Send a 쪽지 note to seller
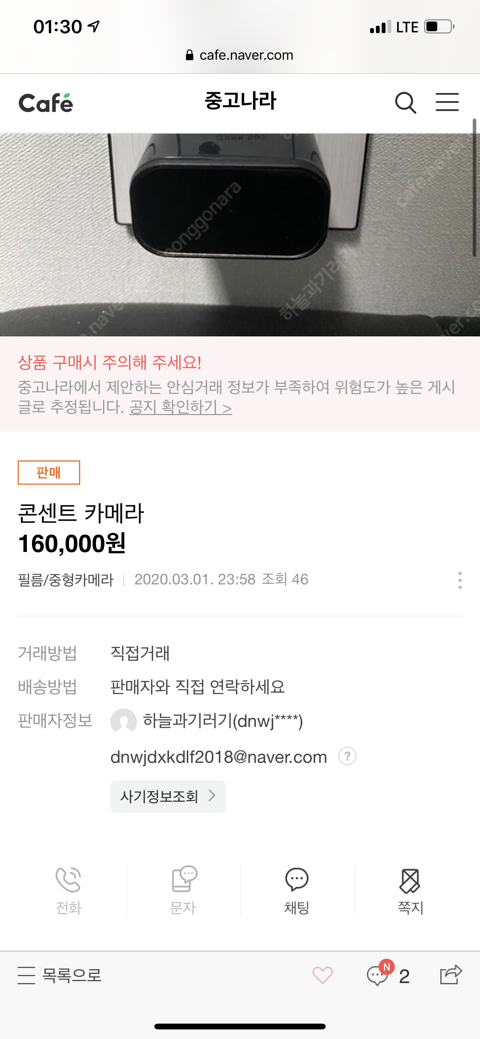The width and height of the screenshot is (480, 1039). click(410, 891)
